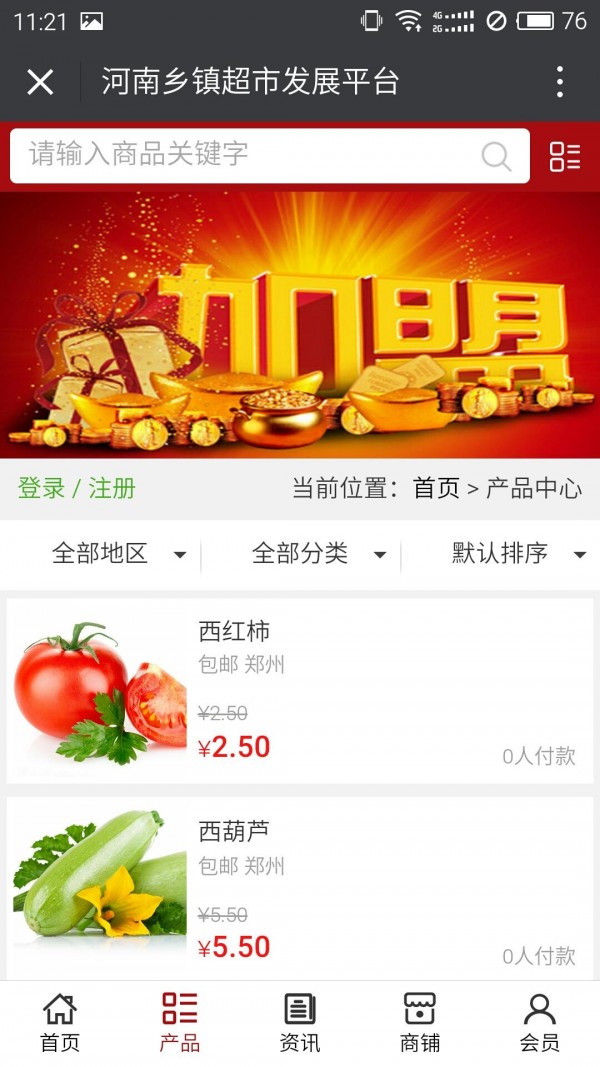The width and height of the screenshot is (600, 1067).
Task: Follow the 首页 breadcrumb link
Action: click(x=436, y=488)
